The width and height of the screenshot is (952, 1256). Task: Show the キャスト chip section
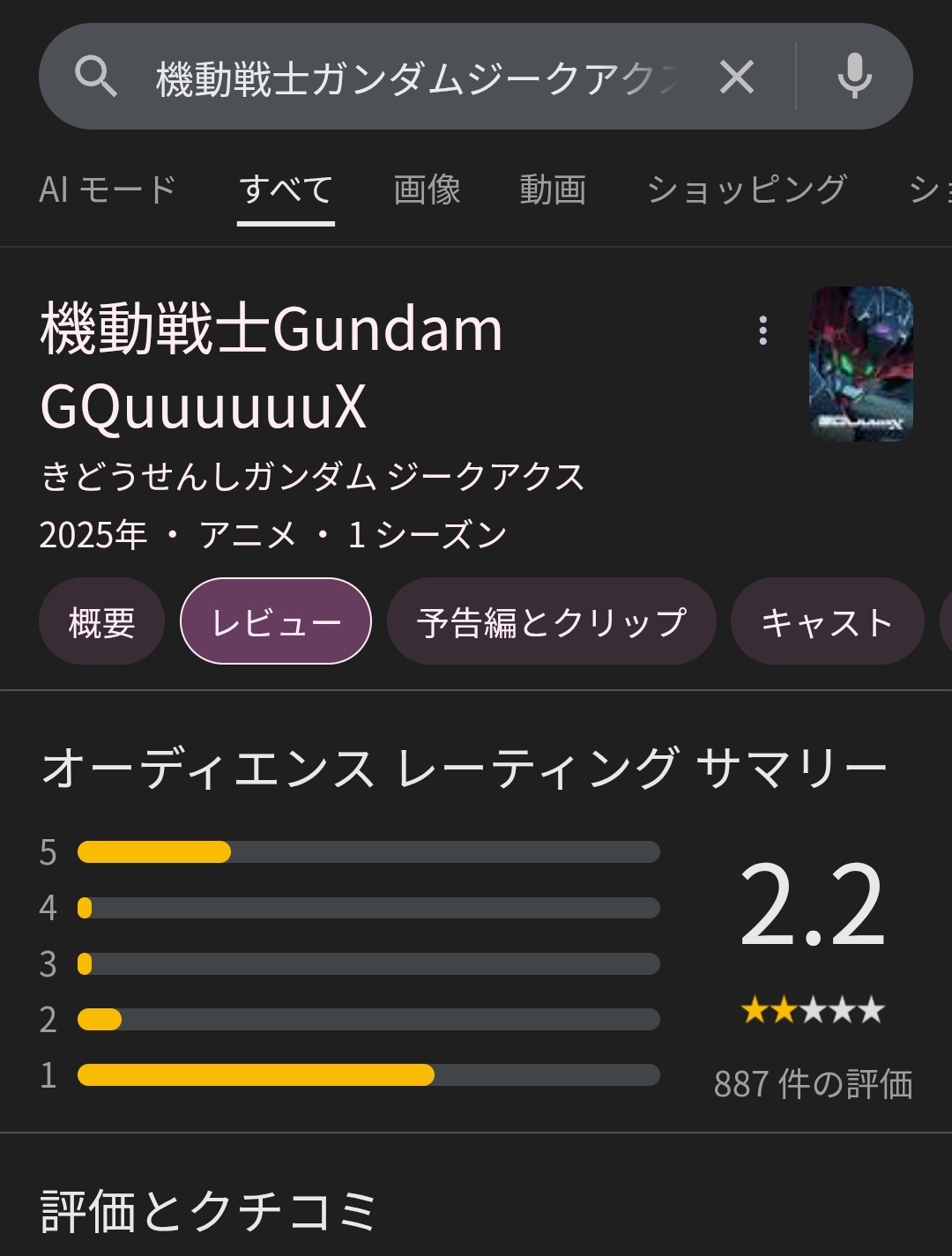(827, 621)
